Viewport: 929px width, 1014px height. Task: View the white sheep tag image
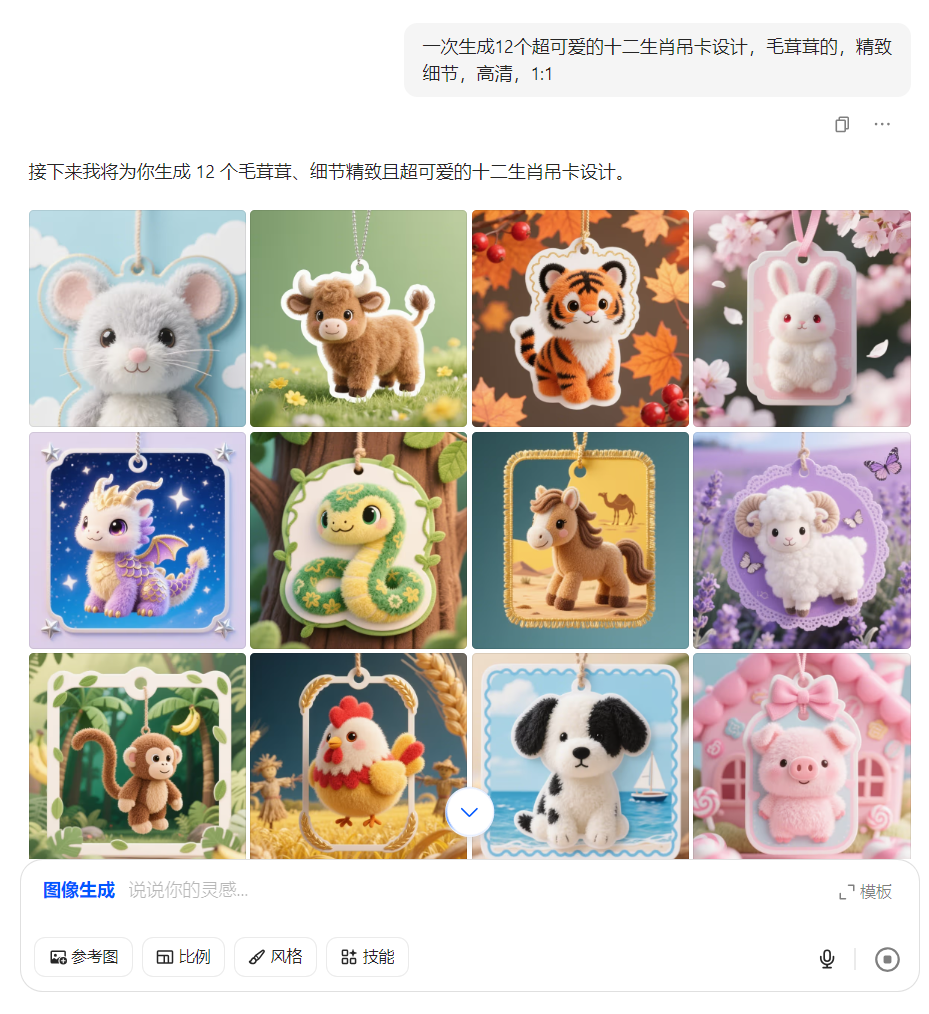click(801, 540)
